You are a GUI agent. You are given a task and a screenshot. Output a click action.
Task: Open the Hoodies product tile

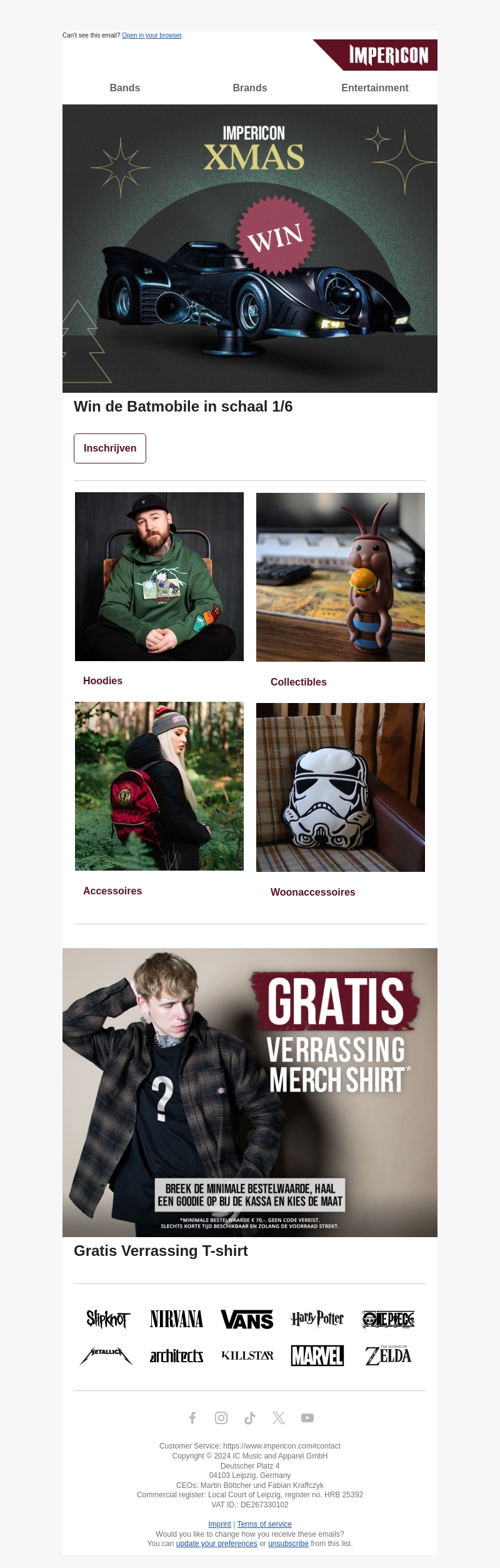pos(159,577)
